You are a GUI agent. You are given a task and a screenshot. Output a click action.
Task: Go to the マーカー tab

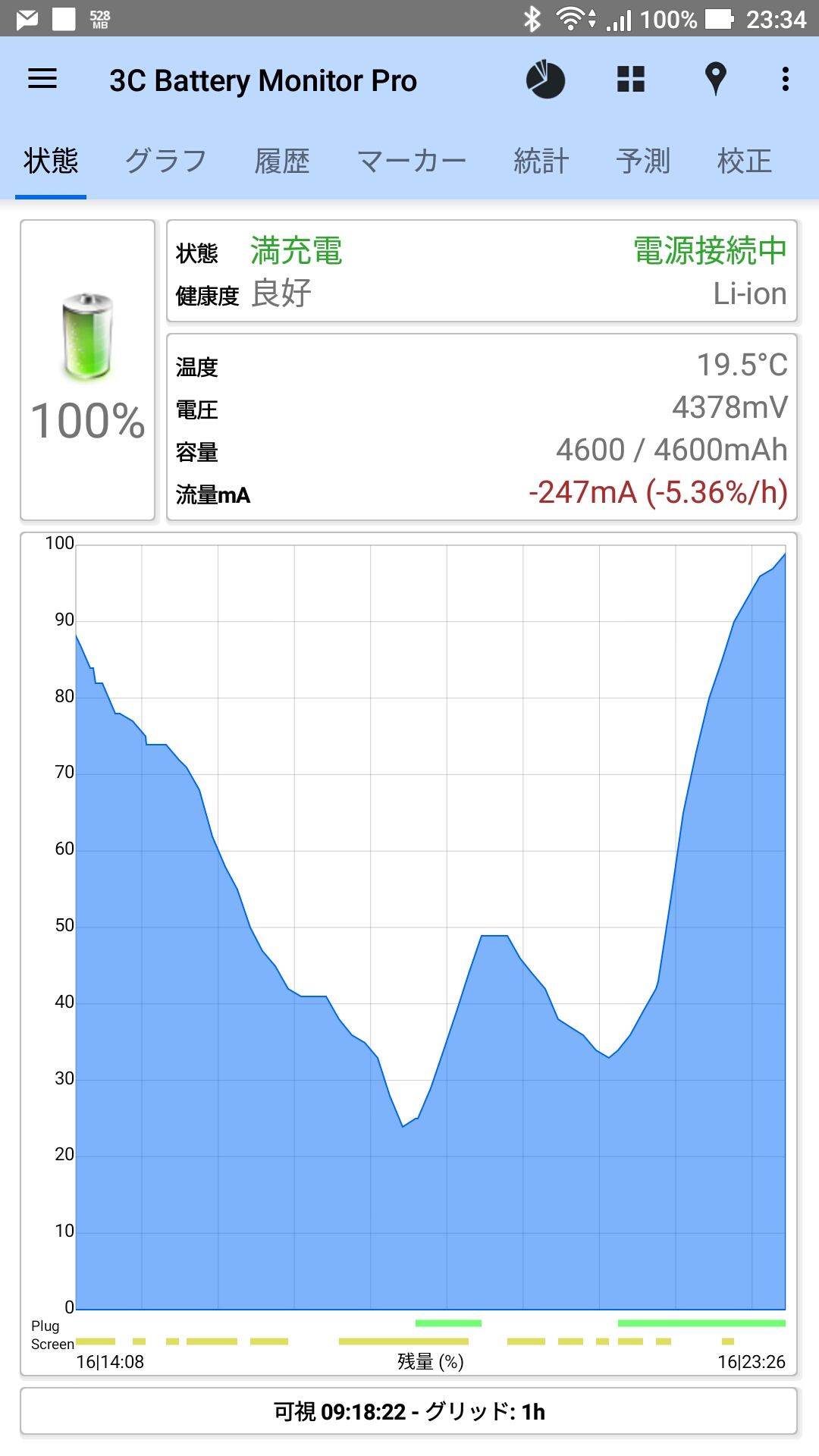[412, 161]
